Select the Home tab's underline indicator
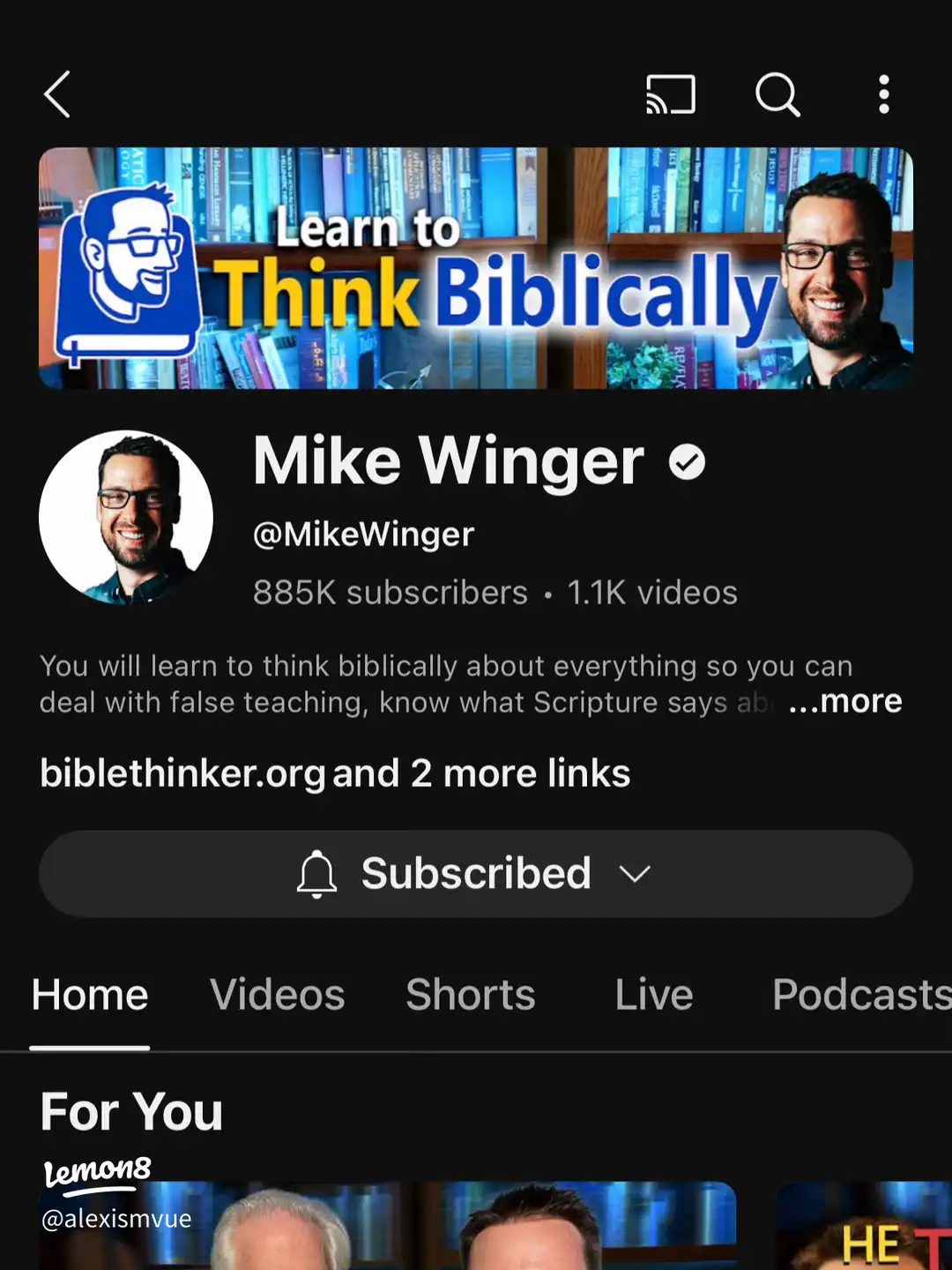This screenshot has width=952, height=1270. [89, 1048]
